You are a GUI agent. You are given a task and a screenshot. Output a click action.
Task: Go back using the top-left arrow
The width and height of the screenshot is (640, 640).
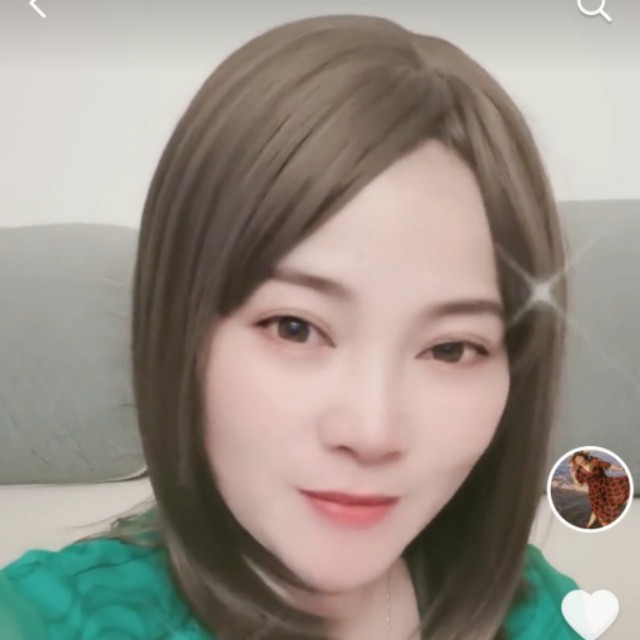tap(37, 7)
